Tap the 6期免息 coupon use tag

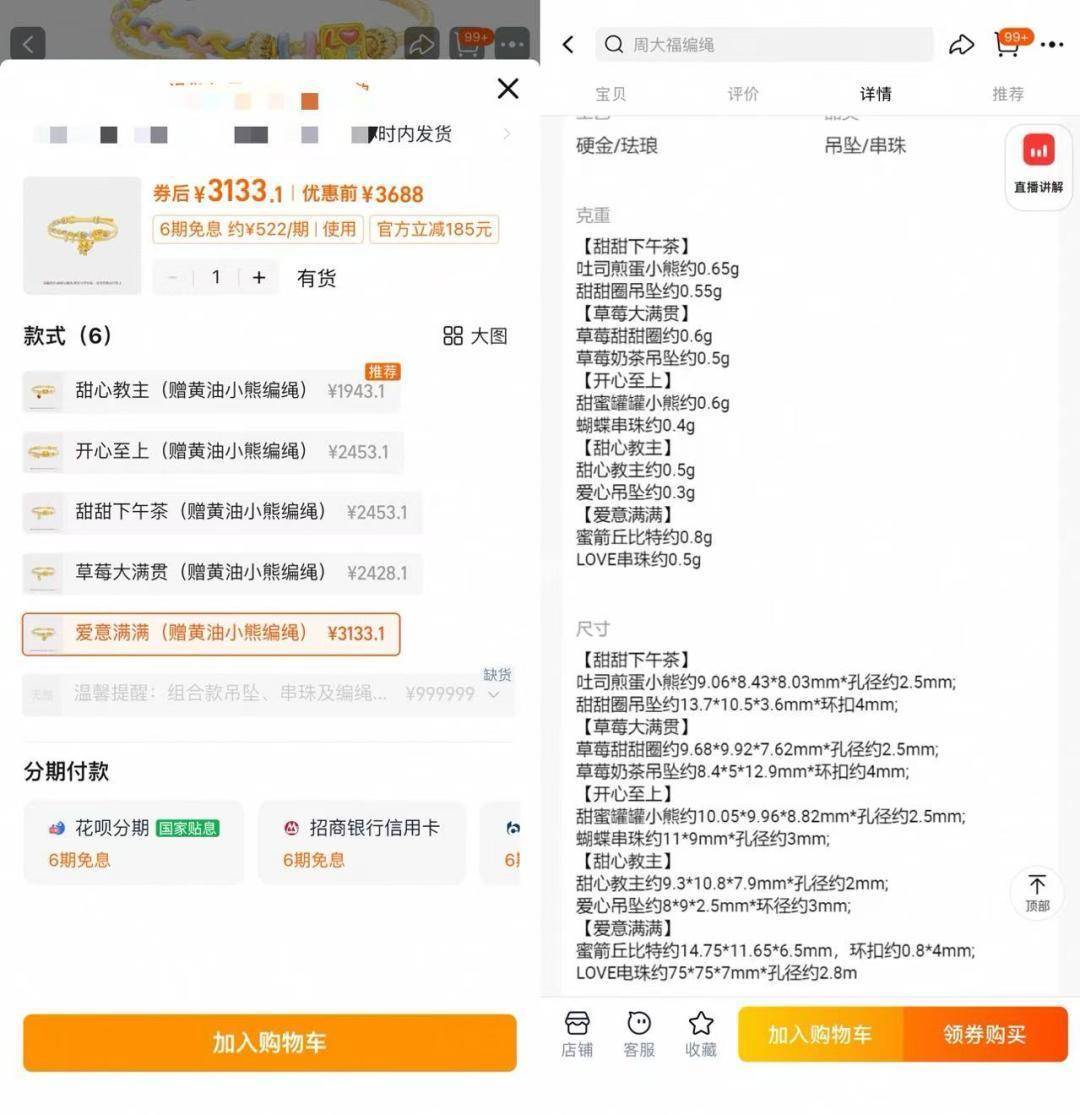point(256,229)
